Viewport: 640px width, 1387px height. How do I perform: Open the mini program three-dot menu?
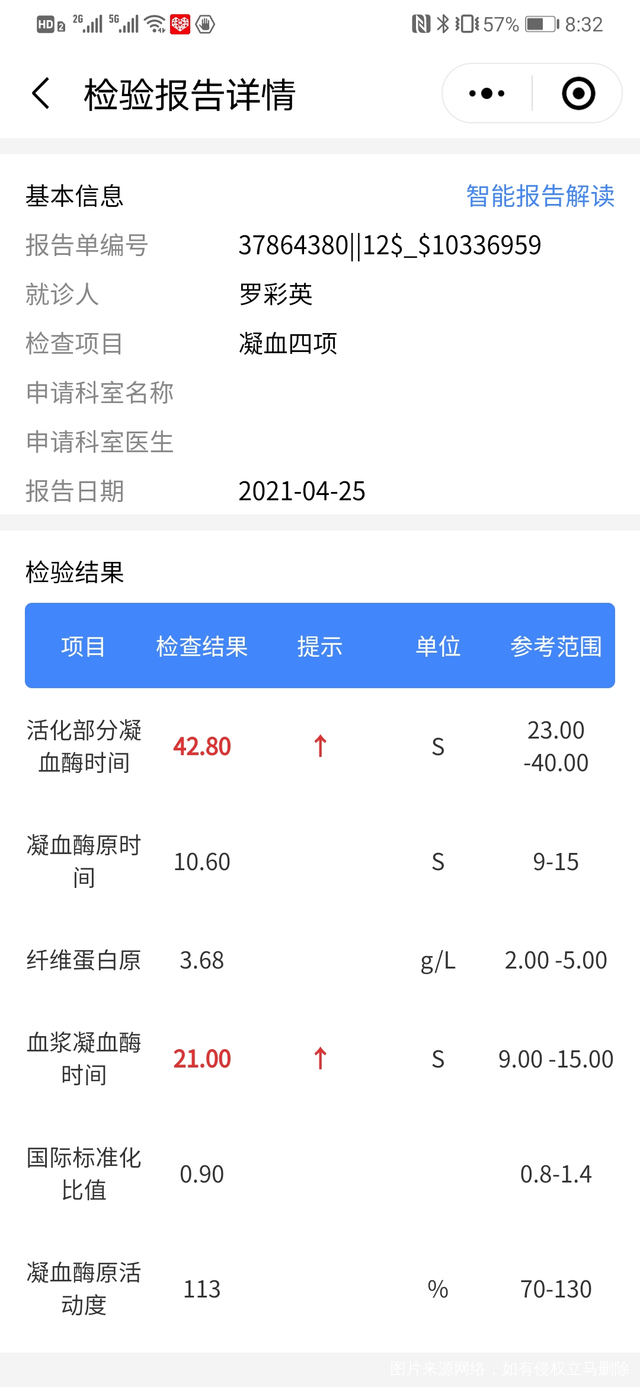[487, 94]
